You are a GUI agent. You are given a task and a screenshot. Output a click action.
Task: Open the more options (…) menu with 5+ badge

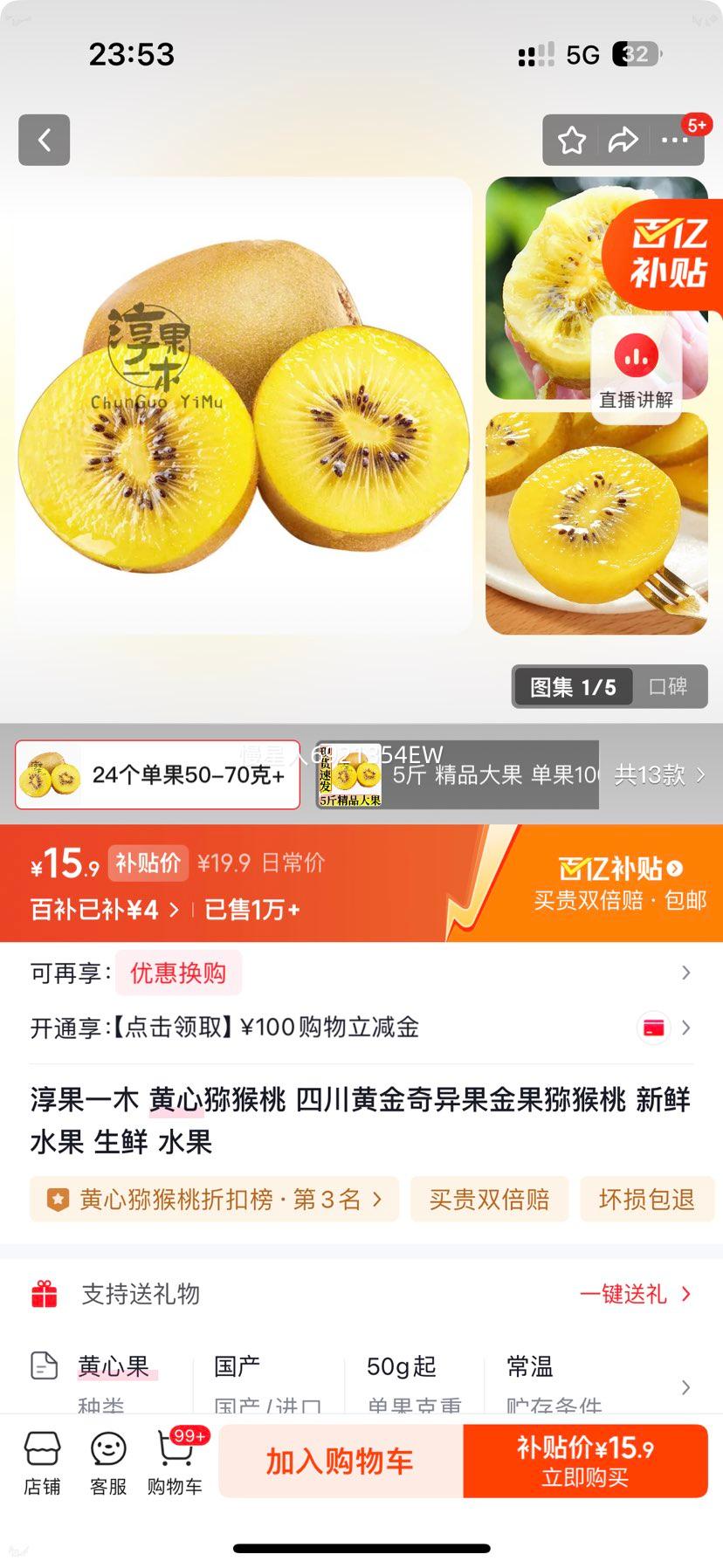(676, 139)
